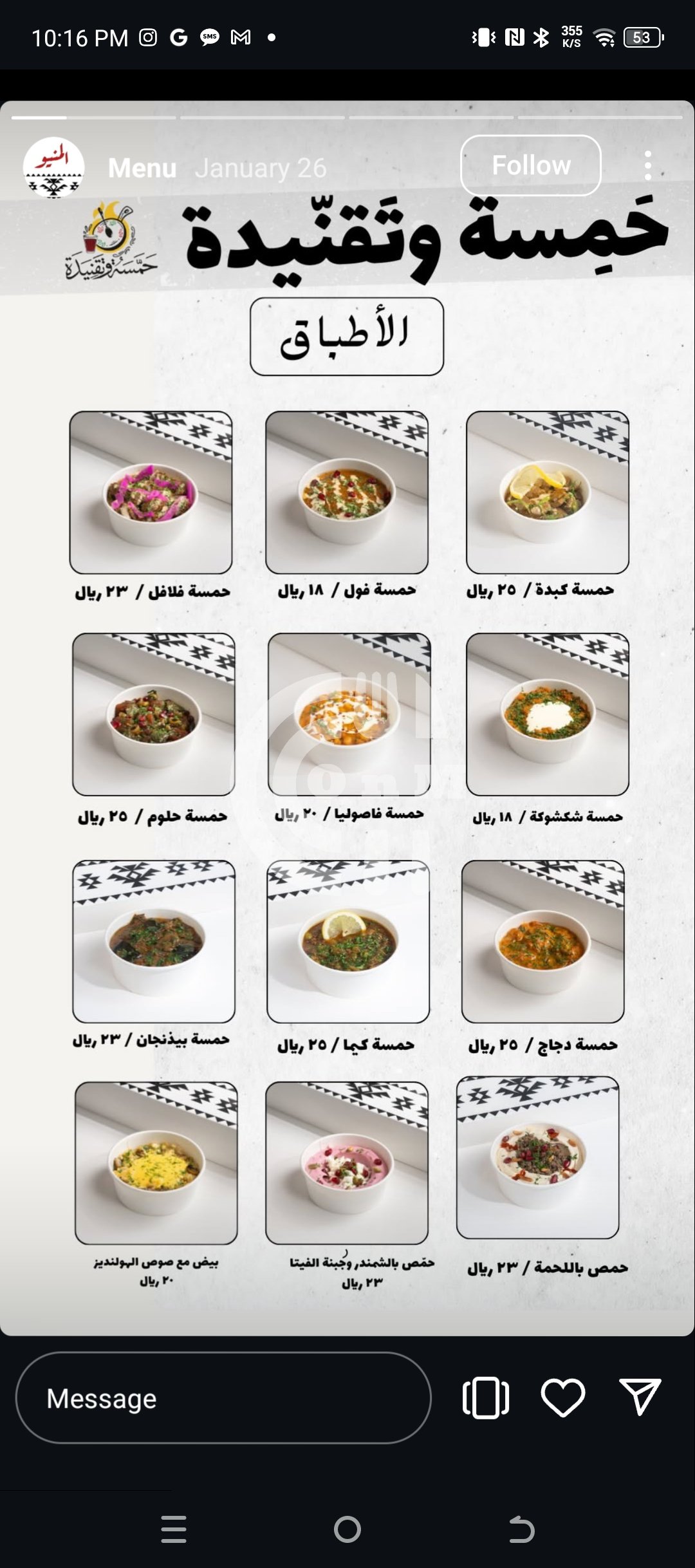
Task: Tap the Message reply field
Action: point(223,1398)
